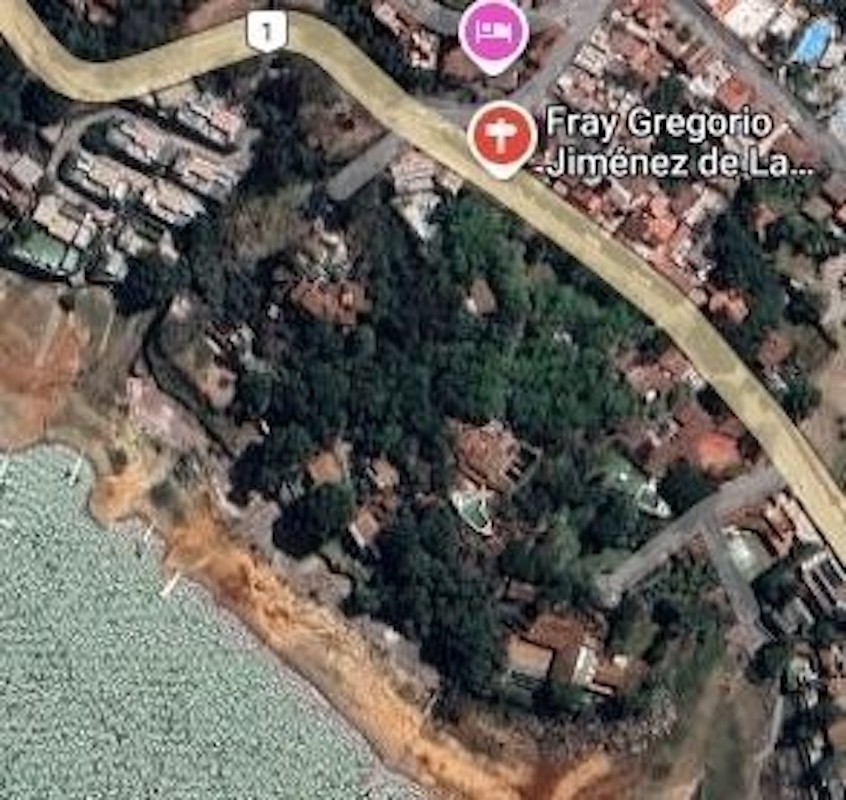Image resolution: width=846 pixels, height=800 pixels.
Task: Open the Fray Gregorio Jiménez church marker
Action: pos(502,137)
